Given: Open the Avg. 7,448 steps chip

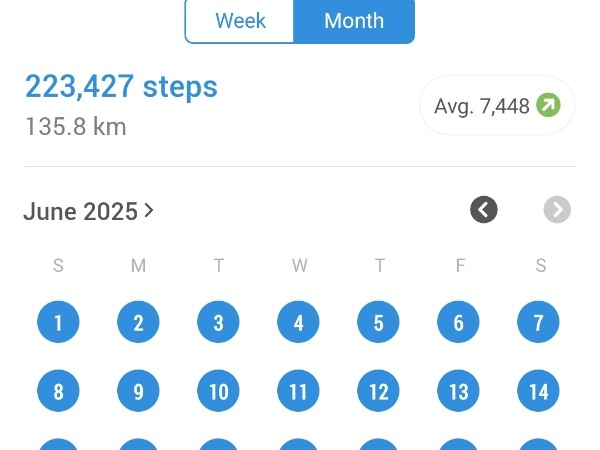Looking at the screenshot, I should [x=497, y=105].
